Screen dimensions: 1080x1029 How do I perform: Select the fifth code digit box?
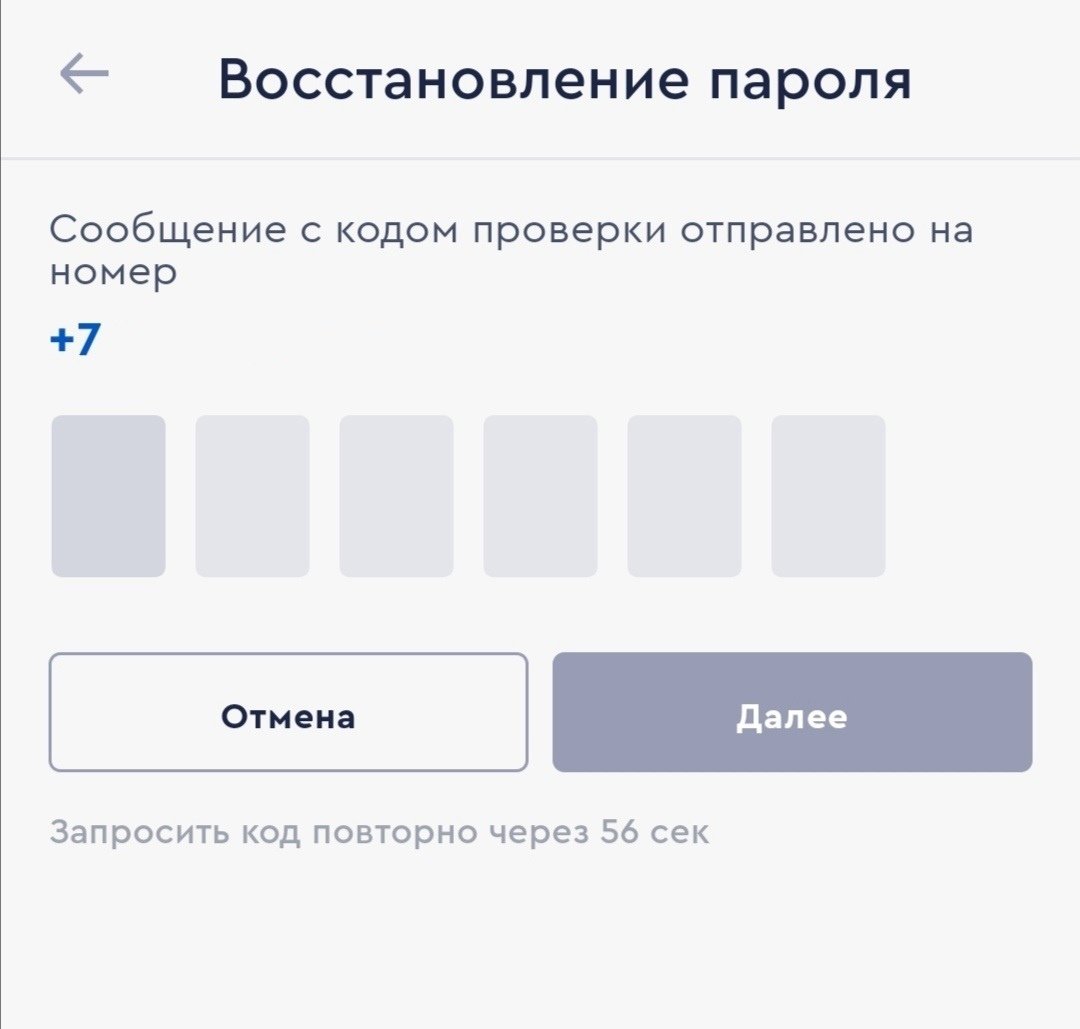[684, 496]
